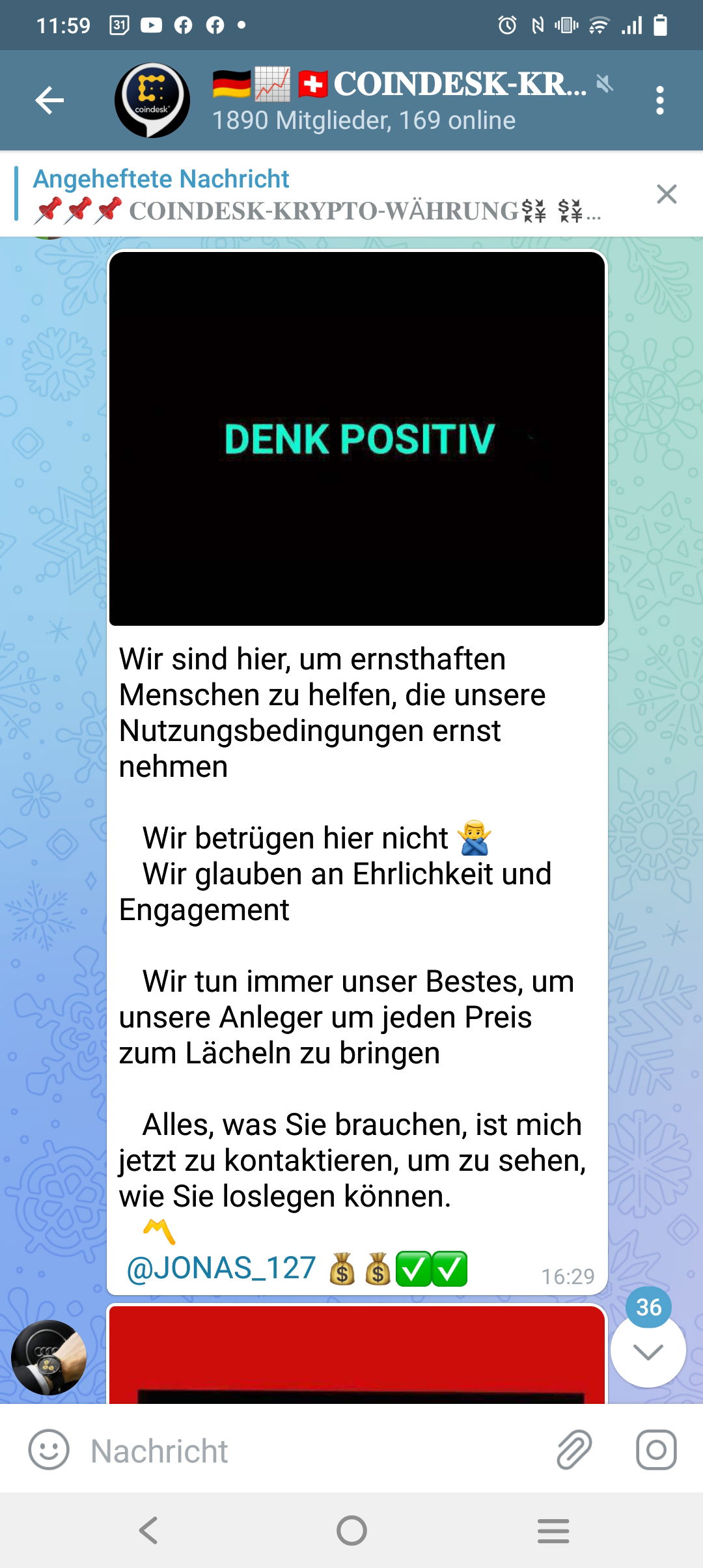703x1568 pixels.
Task: Open the emoji picker
Action: [49, 1450]
